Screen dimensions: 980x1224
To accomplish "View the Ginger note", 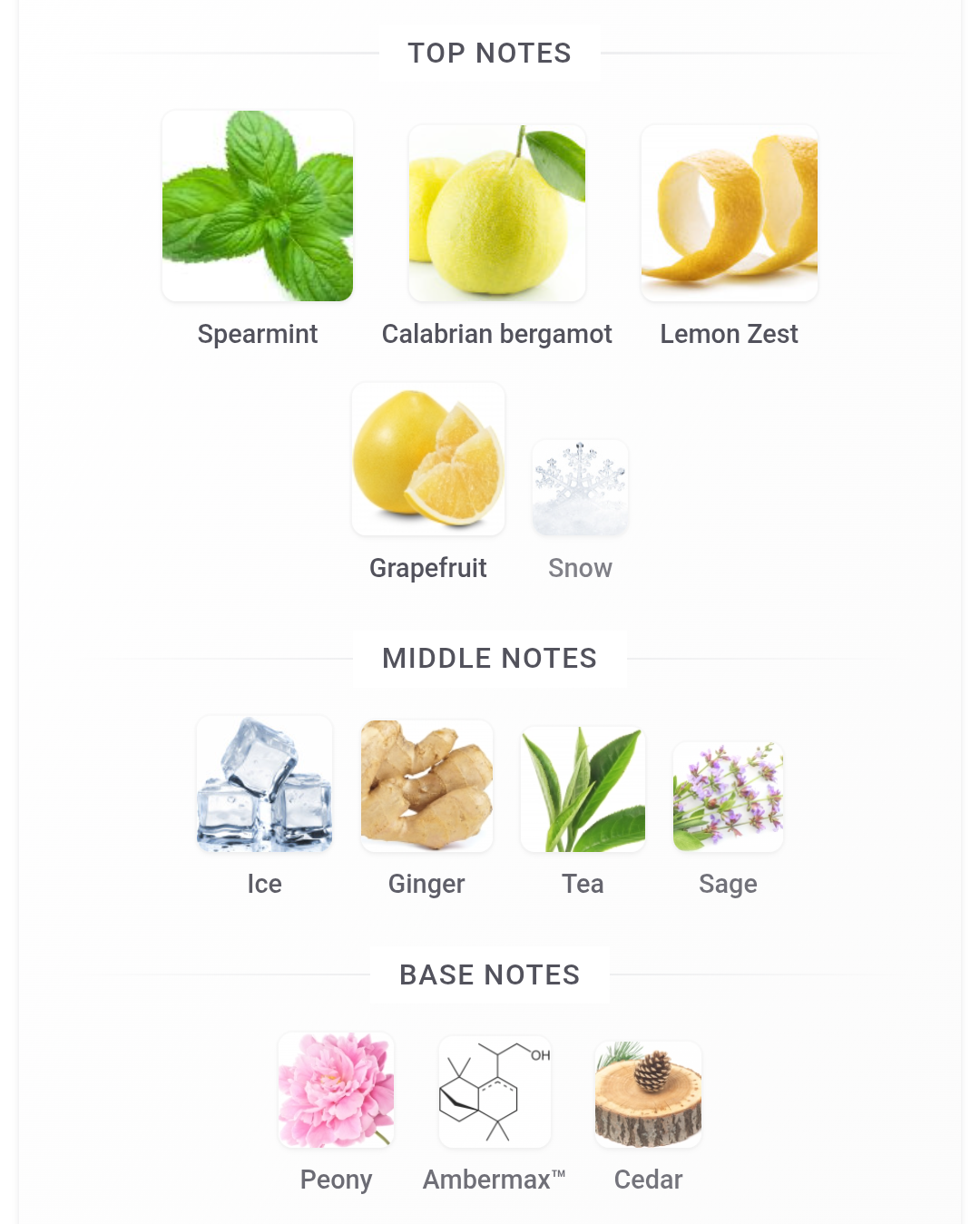I will tap(426, 787).
